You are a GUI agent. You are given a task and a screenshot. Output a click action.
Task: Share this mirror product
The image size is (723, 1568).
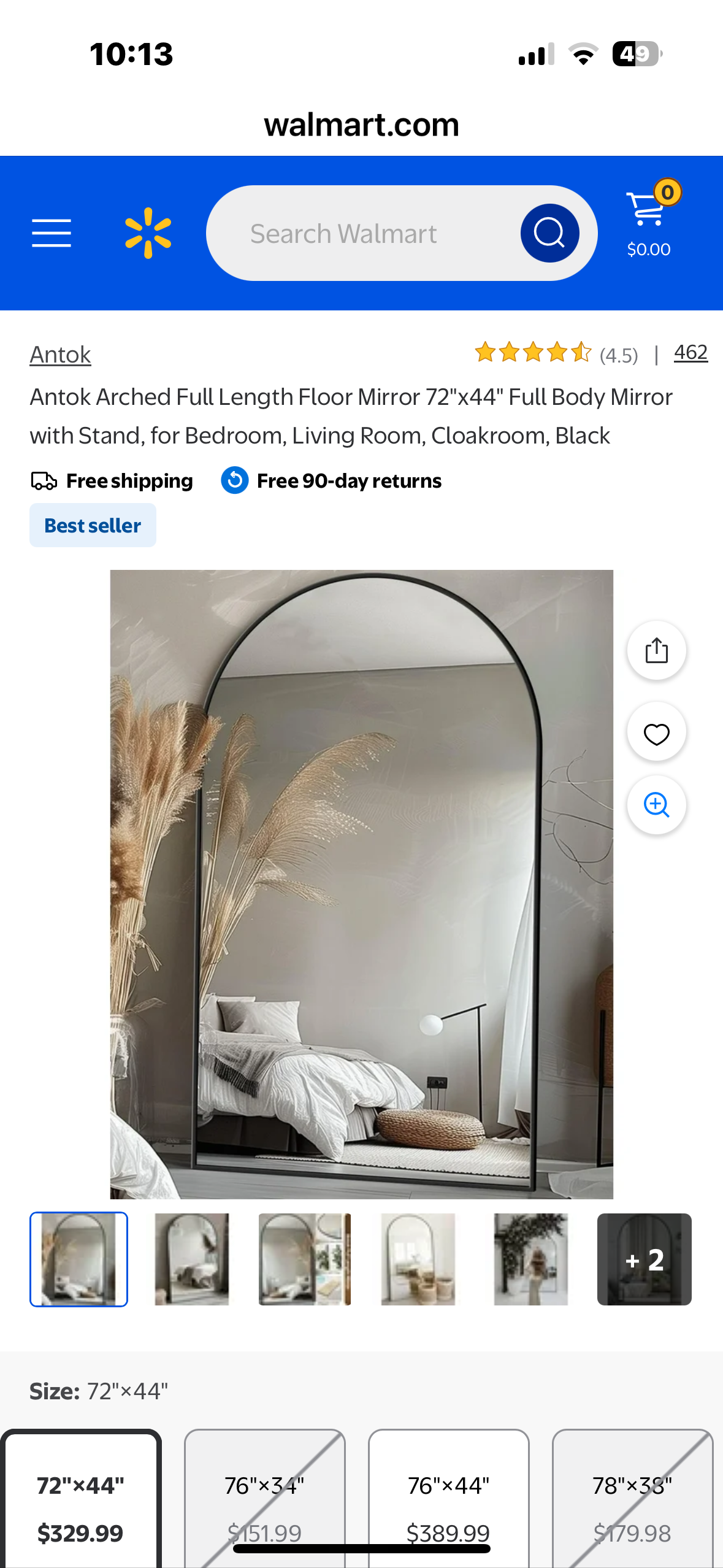(656, 650)
